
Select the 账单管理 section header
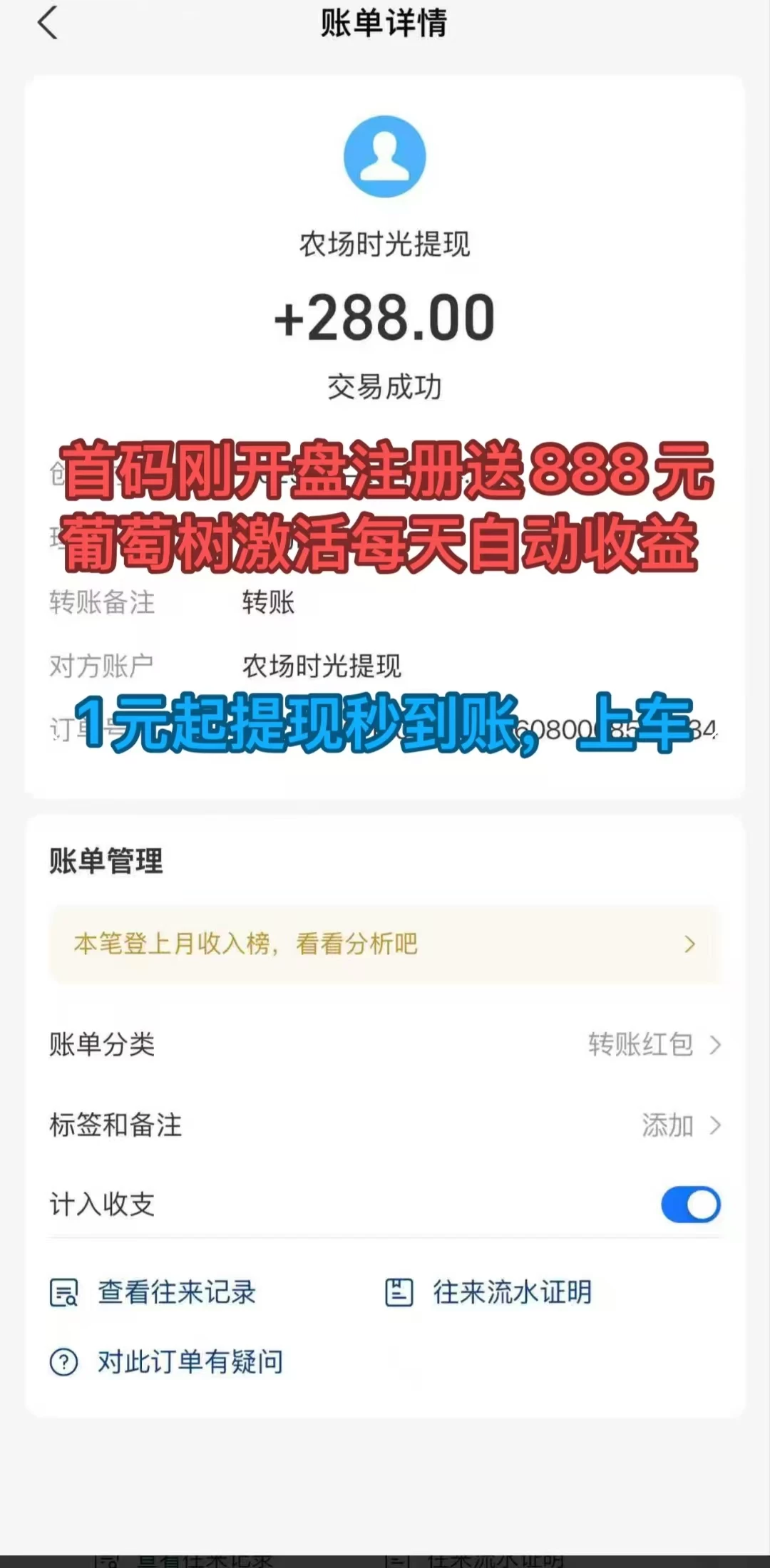pos(106,861)
